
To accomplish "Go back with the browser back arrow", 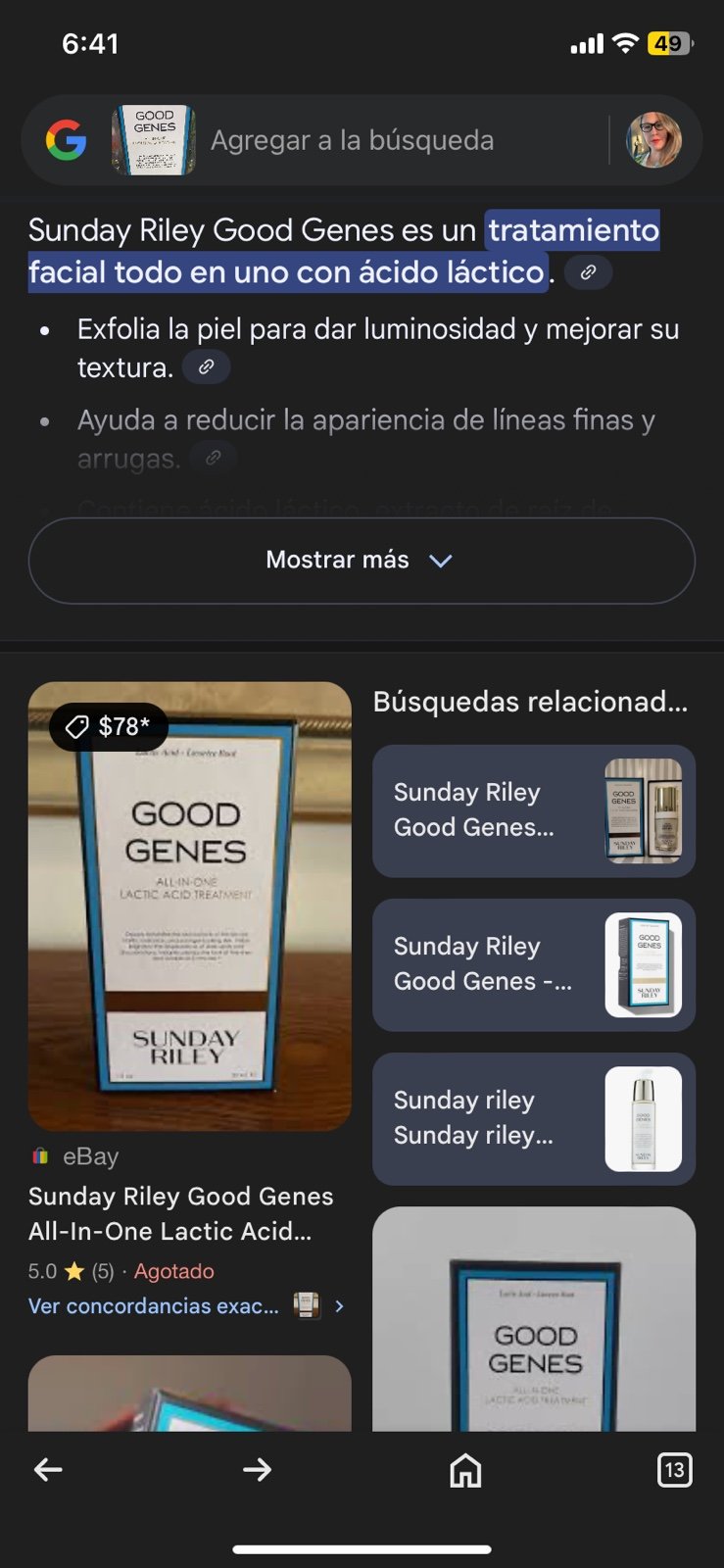I will click(48, 1469).
